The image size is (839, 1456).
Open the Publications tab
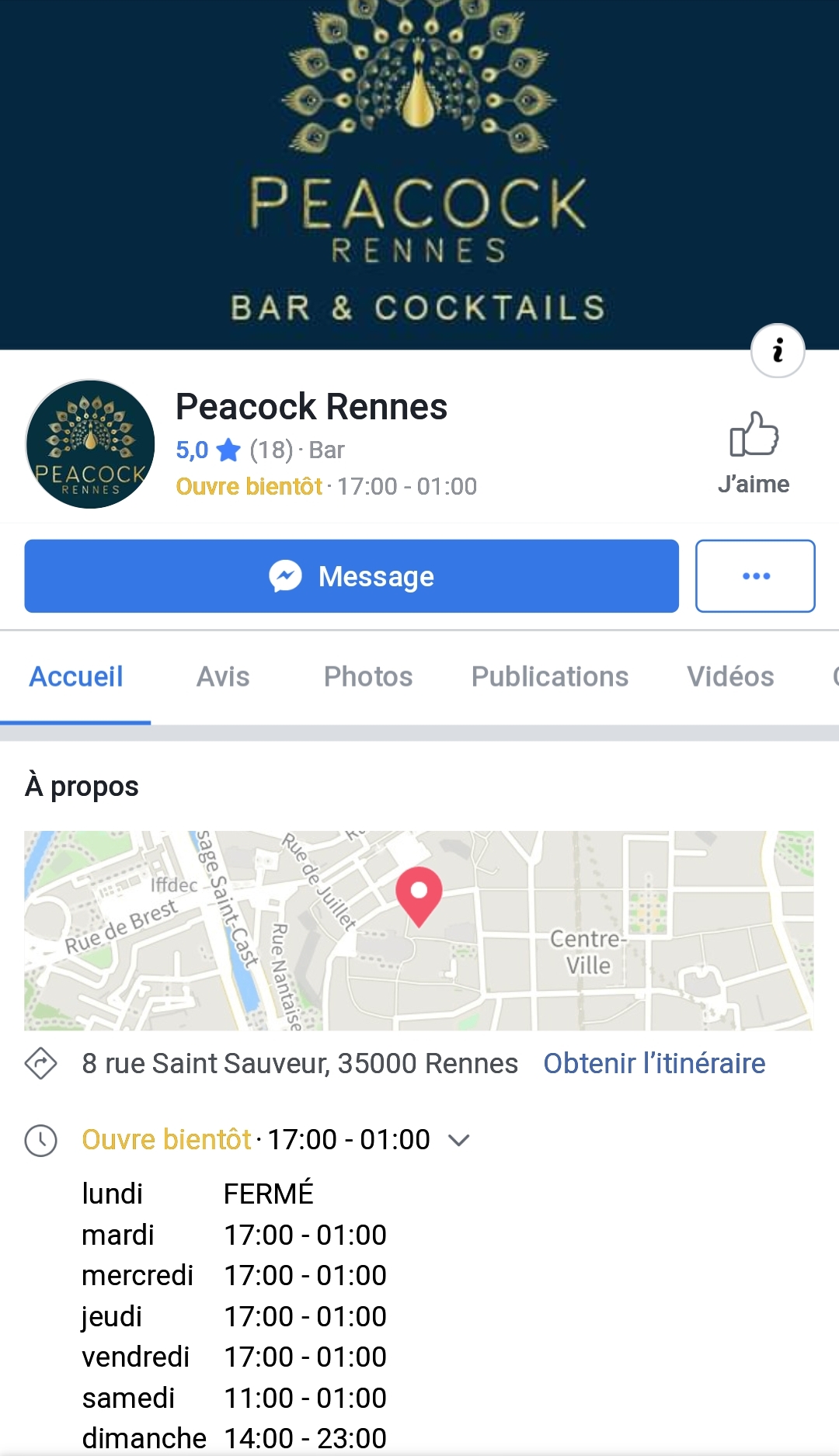[x=549, y=676]
